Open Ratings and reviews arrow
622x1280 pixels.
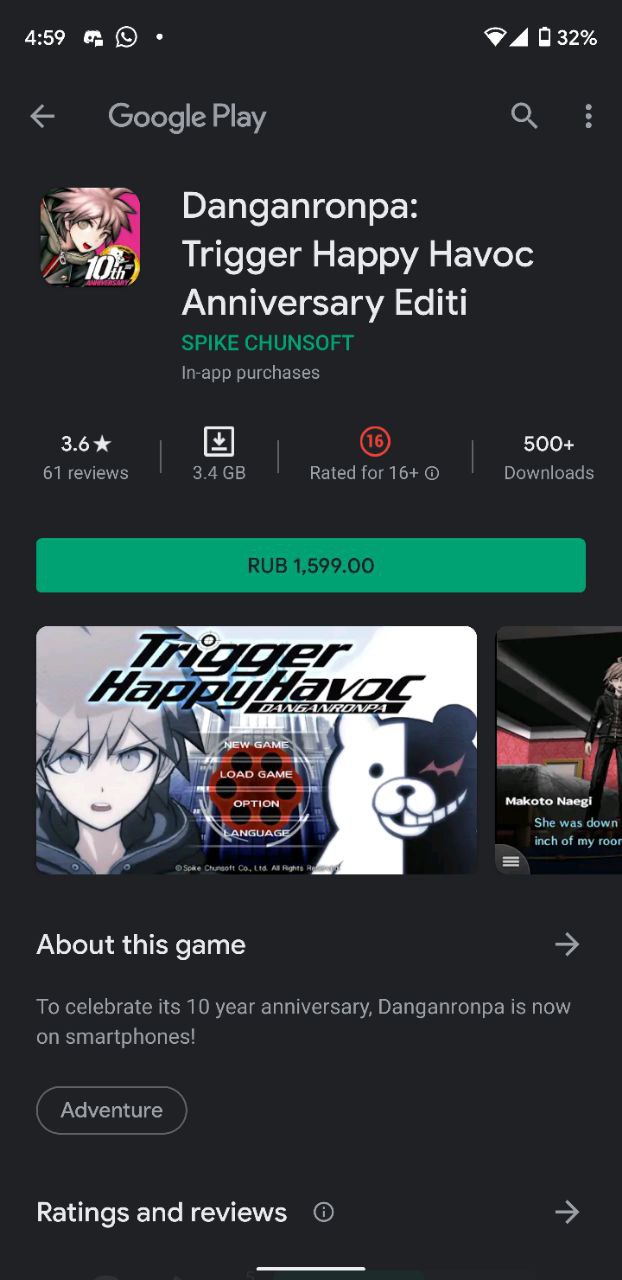(567, 1212)
